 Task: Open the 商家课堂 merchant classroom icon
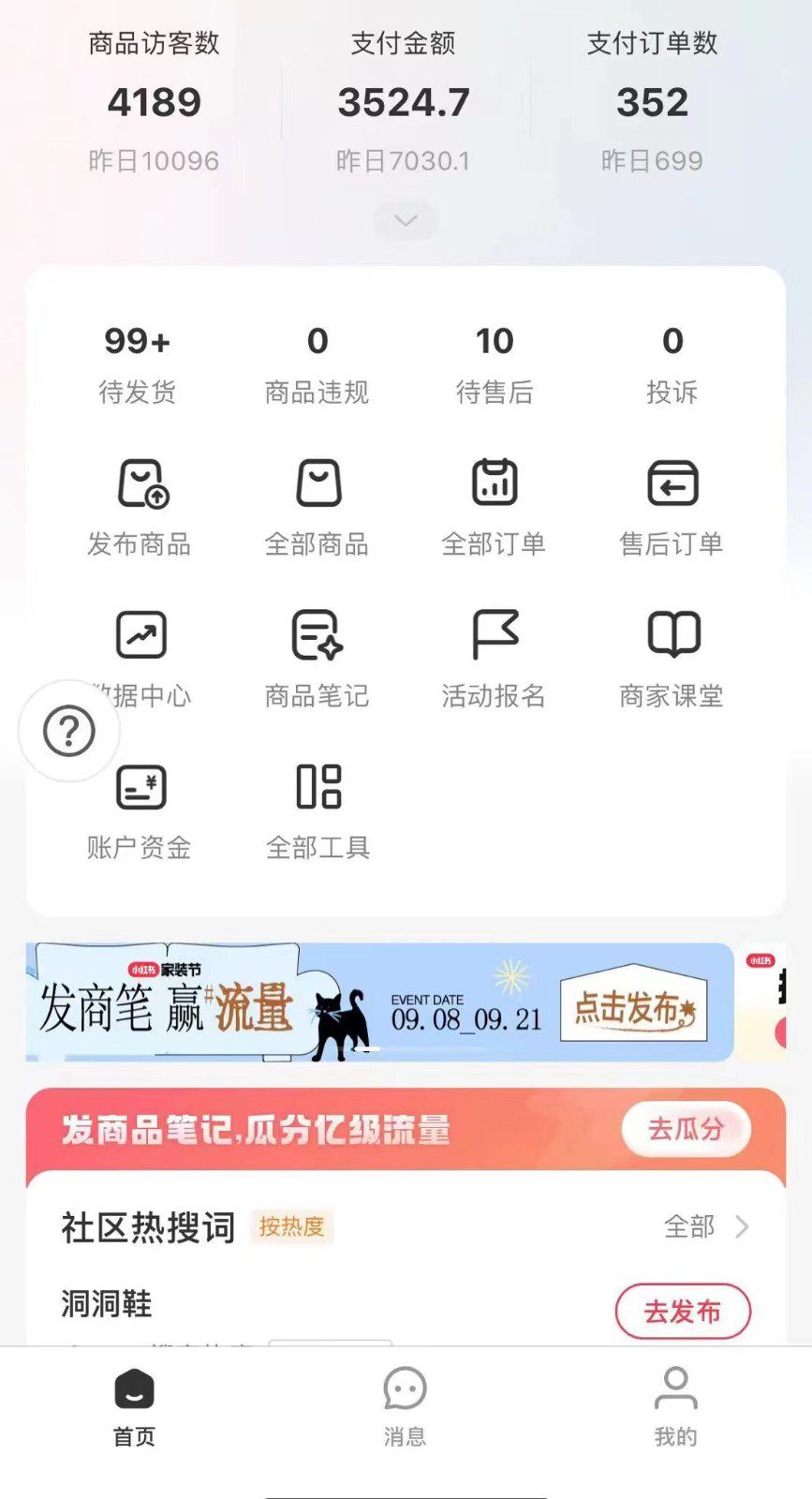click(x=671, y=656)
